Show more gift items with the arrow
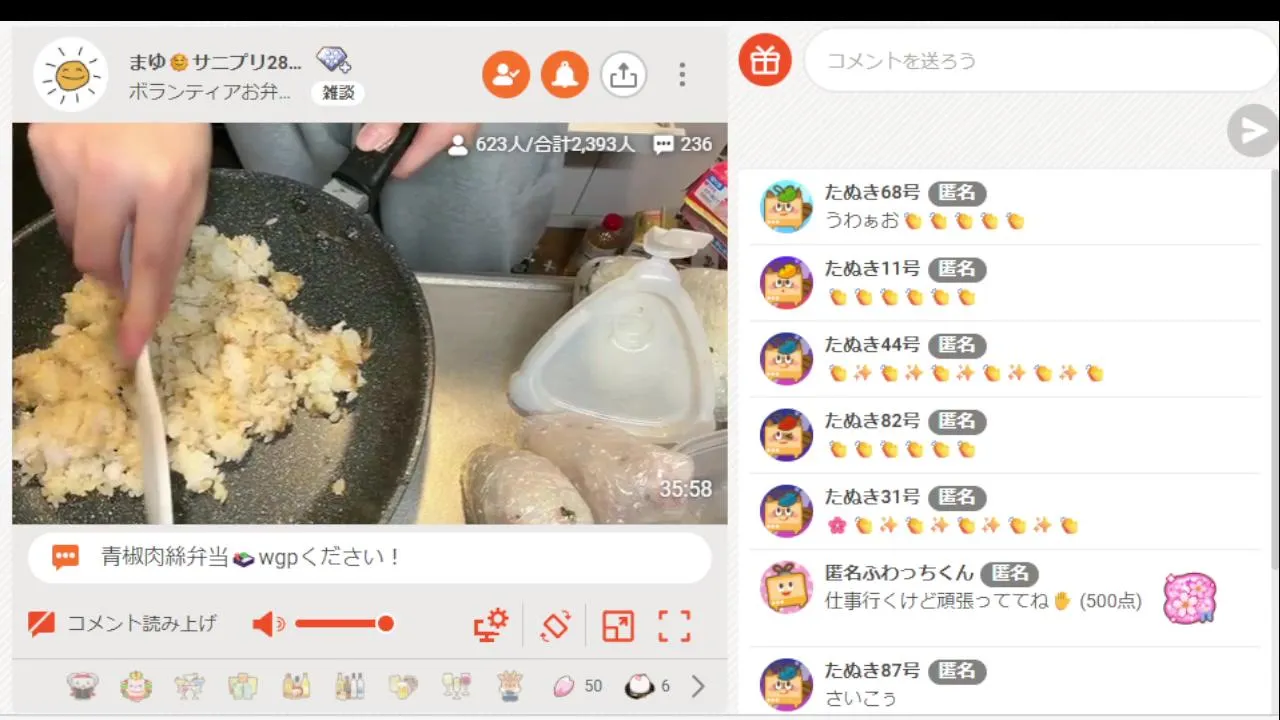This screenshot has height=720, width=1280. coord(698,686)
